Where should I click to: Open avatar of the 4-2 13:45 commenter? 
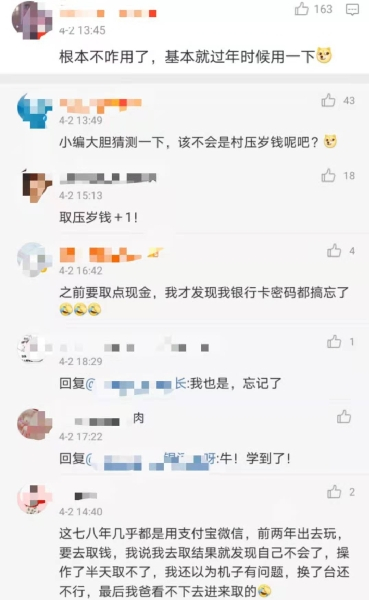point(32,20)
